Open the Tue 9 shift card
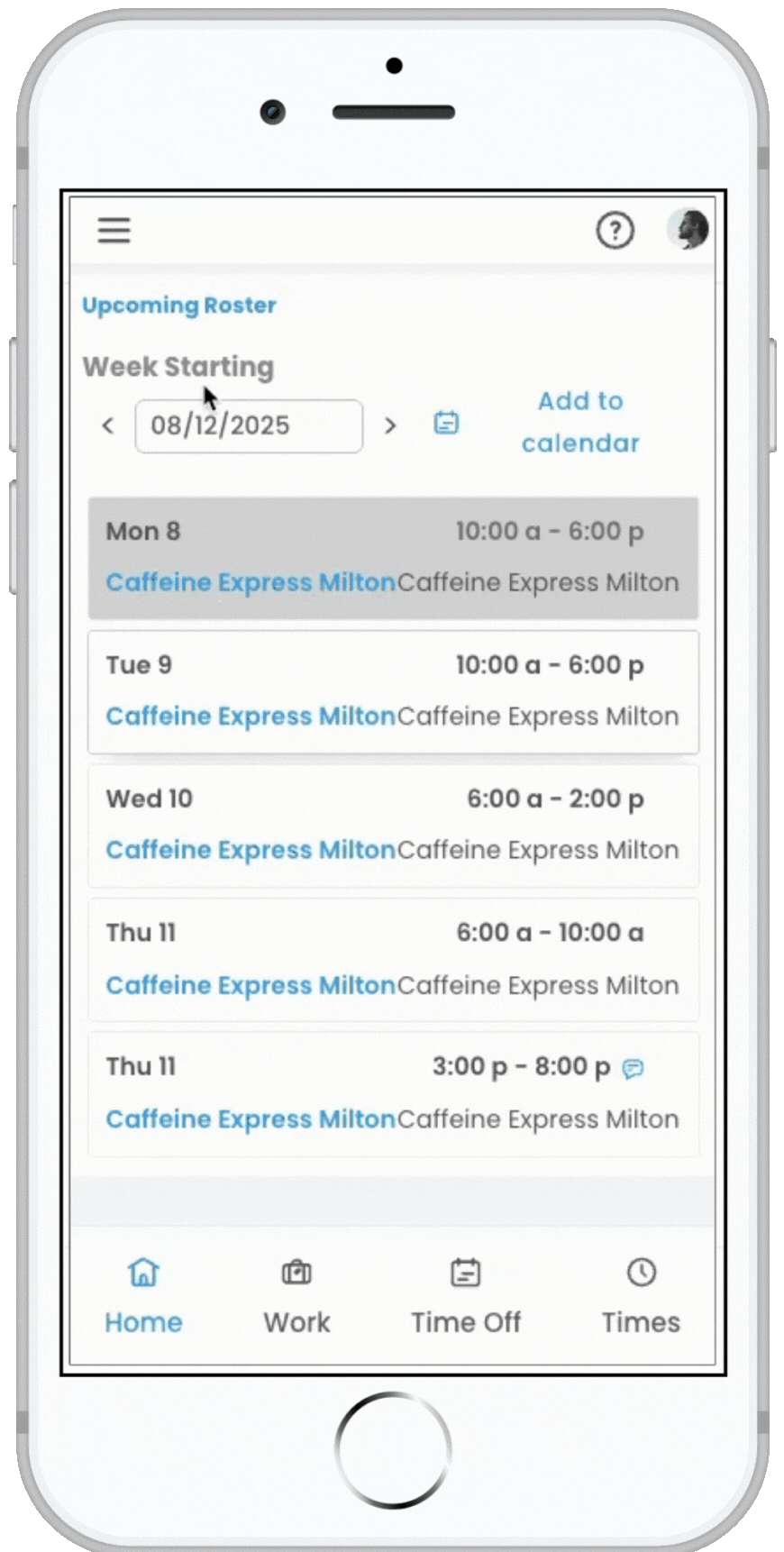 pos(393,691)
